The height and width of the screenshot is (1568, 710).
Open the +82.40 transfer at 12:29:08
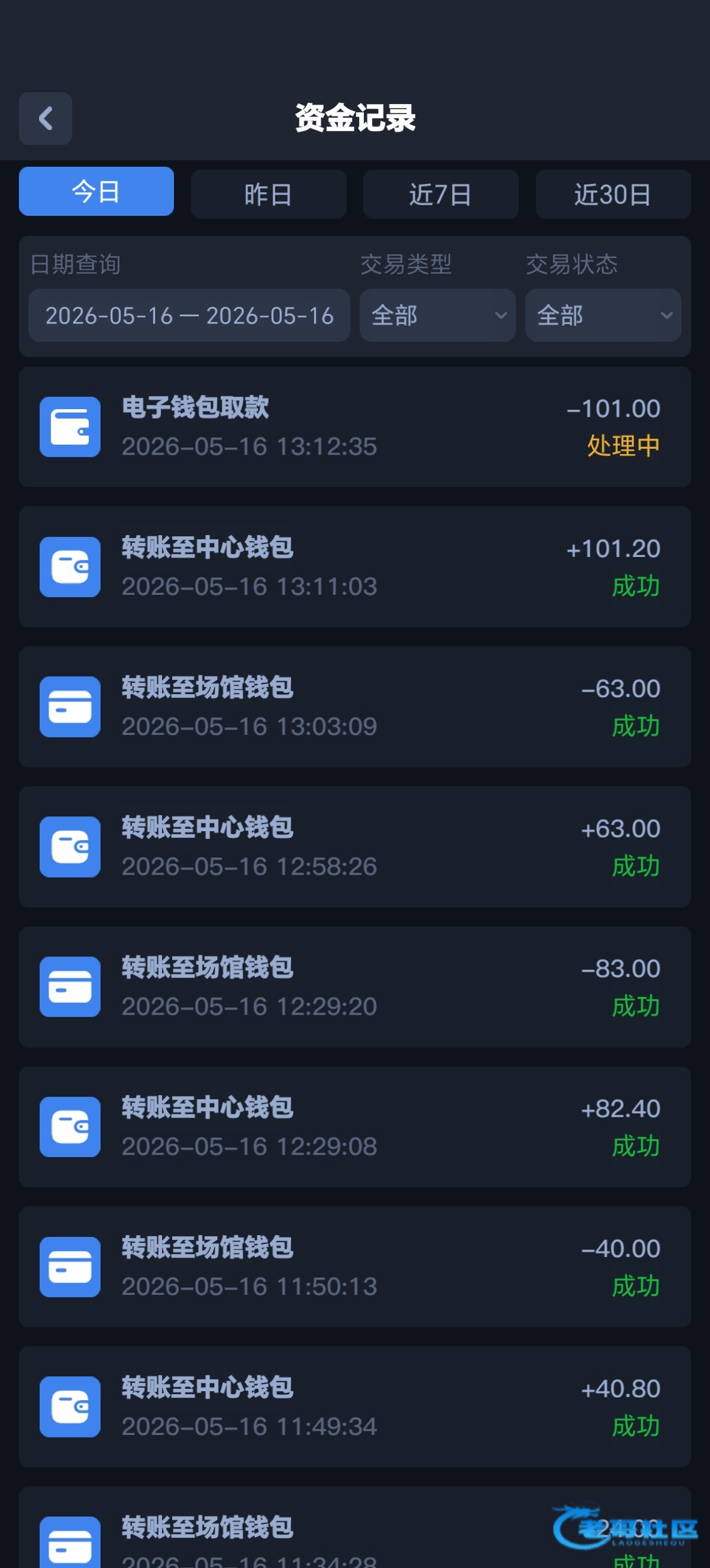click(x=355, y=1127)
